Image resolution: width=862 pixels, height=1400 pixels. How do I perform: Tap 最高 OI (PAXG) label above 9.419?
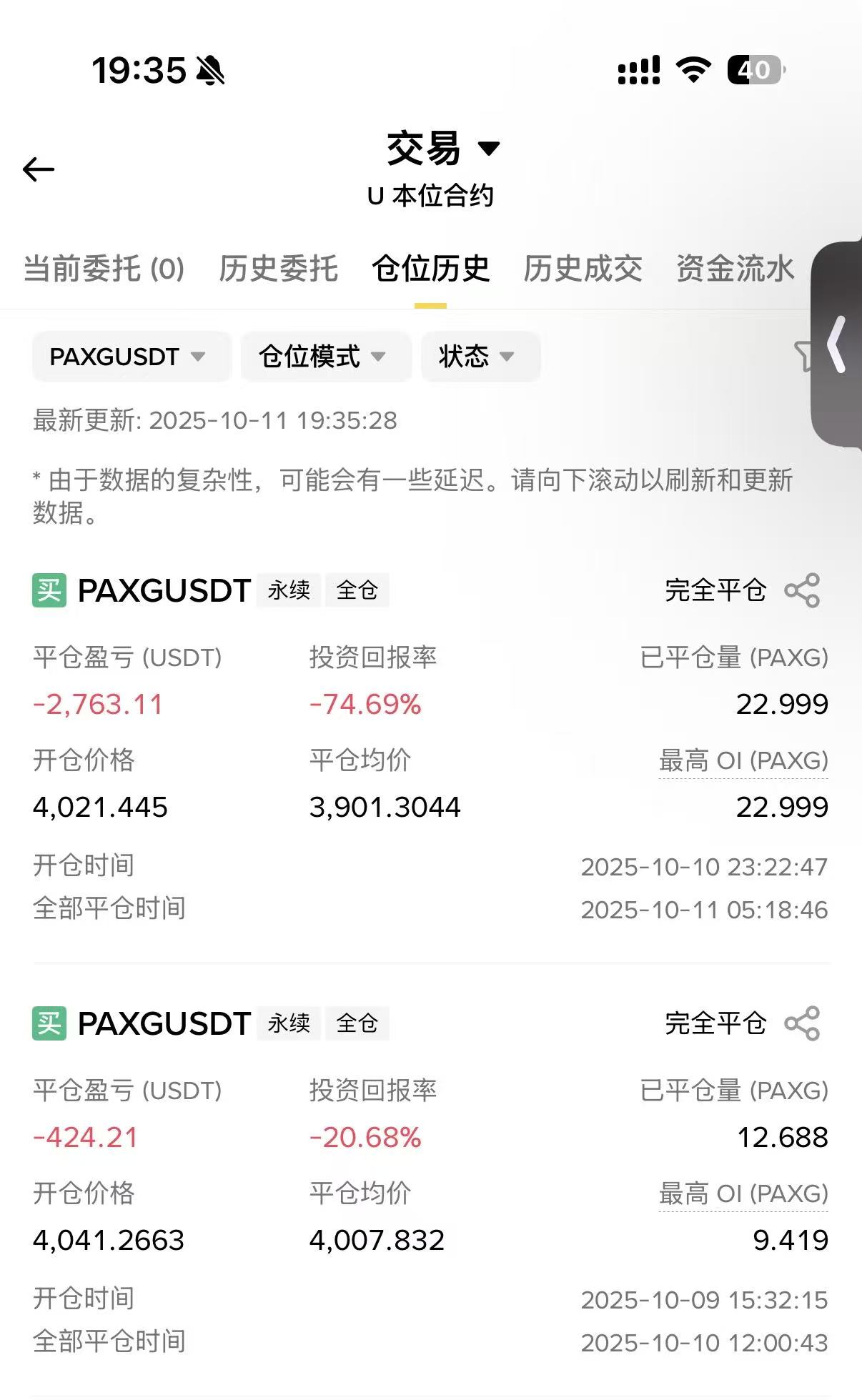pos(743,1193)
